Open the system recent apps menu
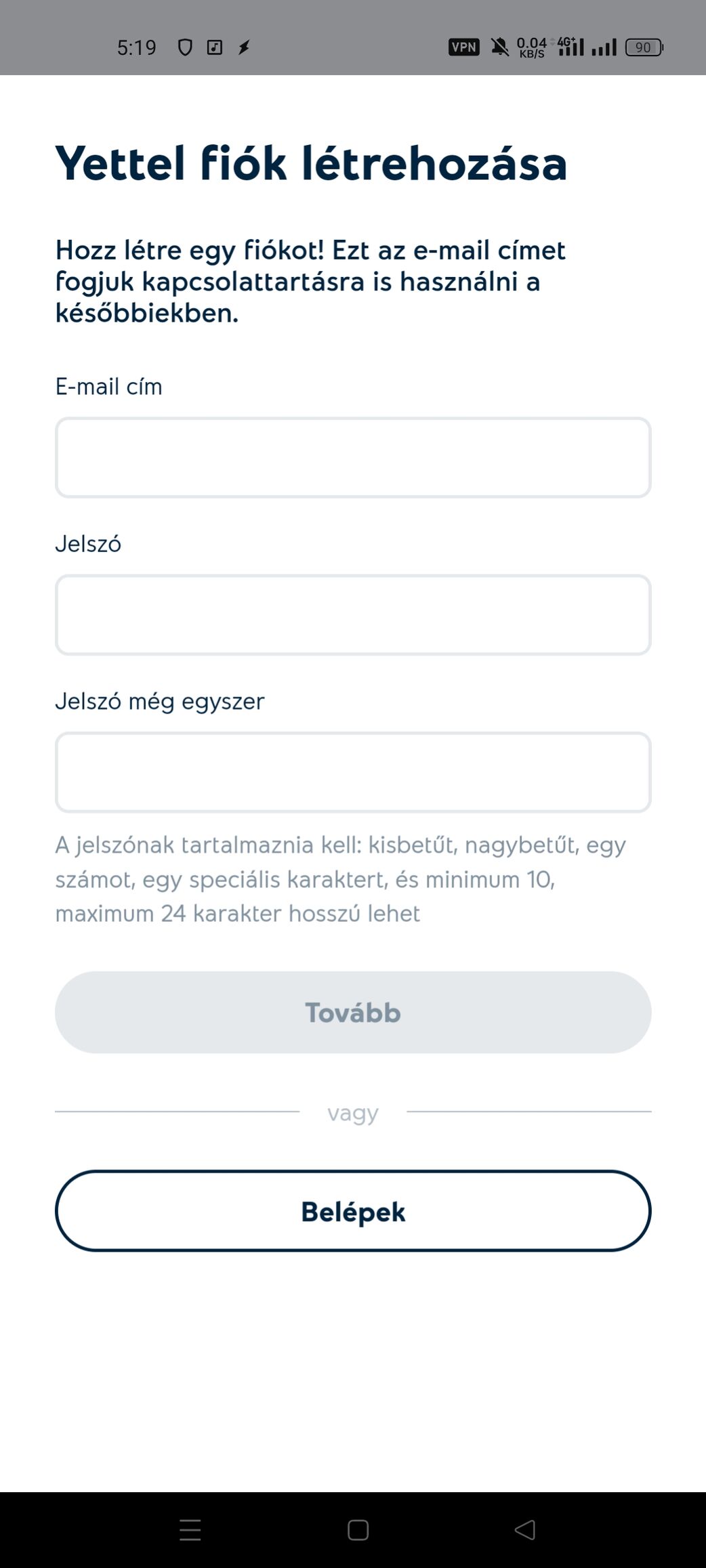Viewport: 706px width, 1568px height. coord(190,1529)
